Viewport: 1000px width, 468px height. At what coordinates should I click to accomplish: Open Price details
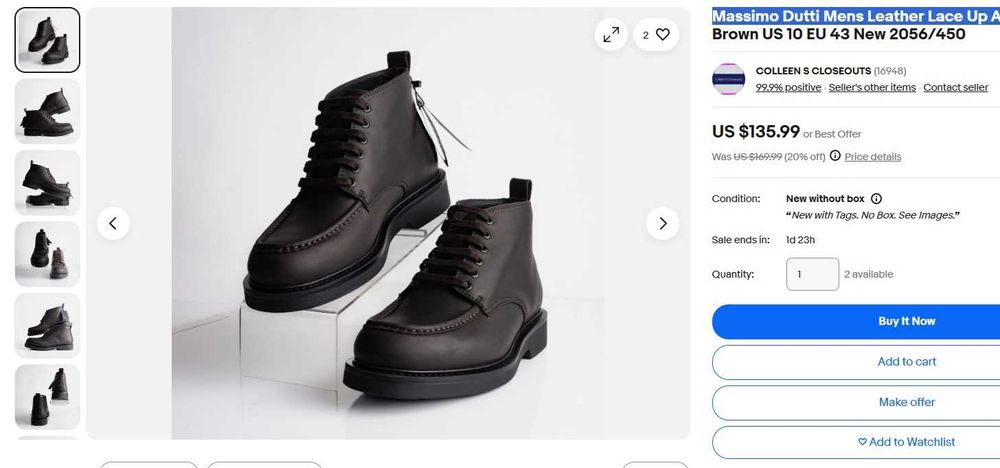(873, 157)
